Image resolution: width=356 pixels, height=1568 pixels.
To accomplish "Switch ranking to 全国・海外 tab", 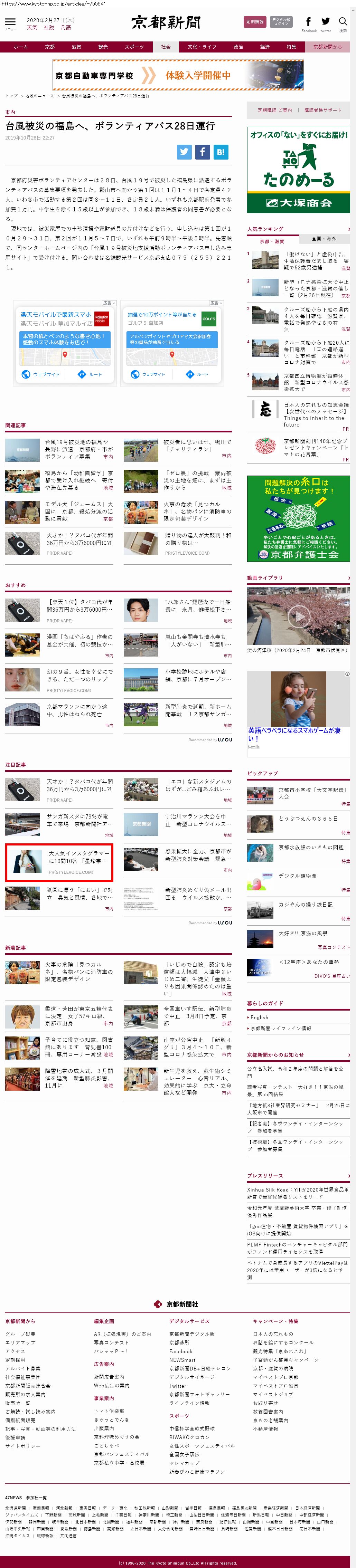I will click(x=324, y=239).
